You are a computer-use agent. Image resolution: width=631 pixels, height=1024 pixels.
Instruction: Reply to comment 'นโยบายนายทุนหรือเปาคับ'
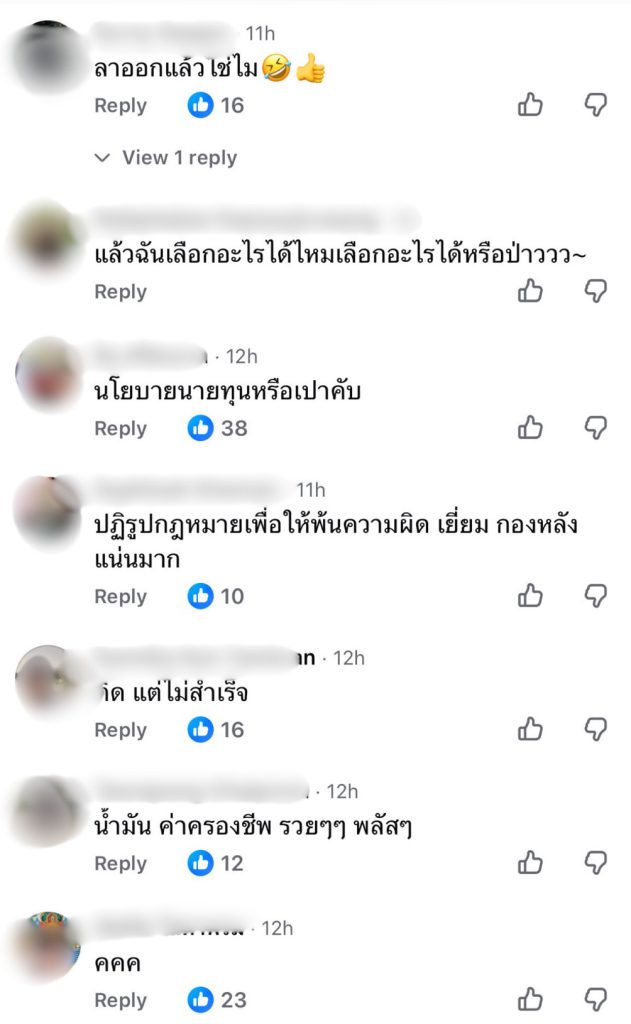coord(120,428)
